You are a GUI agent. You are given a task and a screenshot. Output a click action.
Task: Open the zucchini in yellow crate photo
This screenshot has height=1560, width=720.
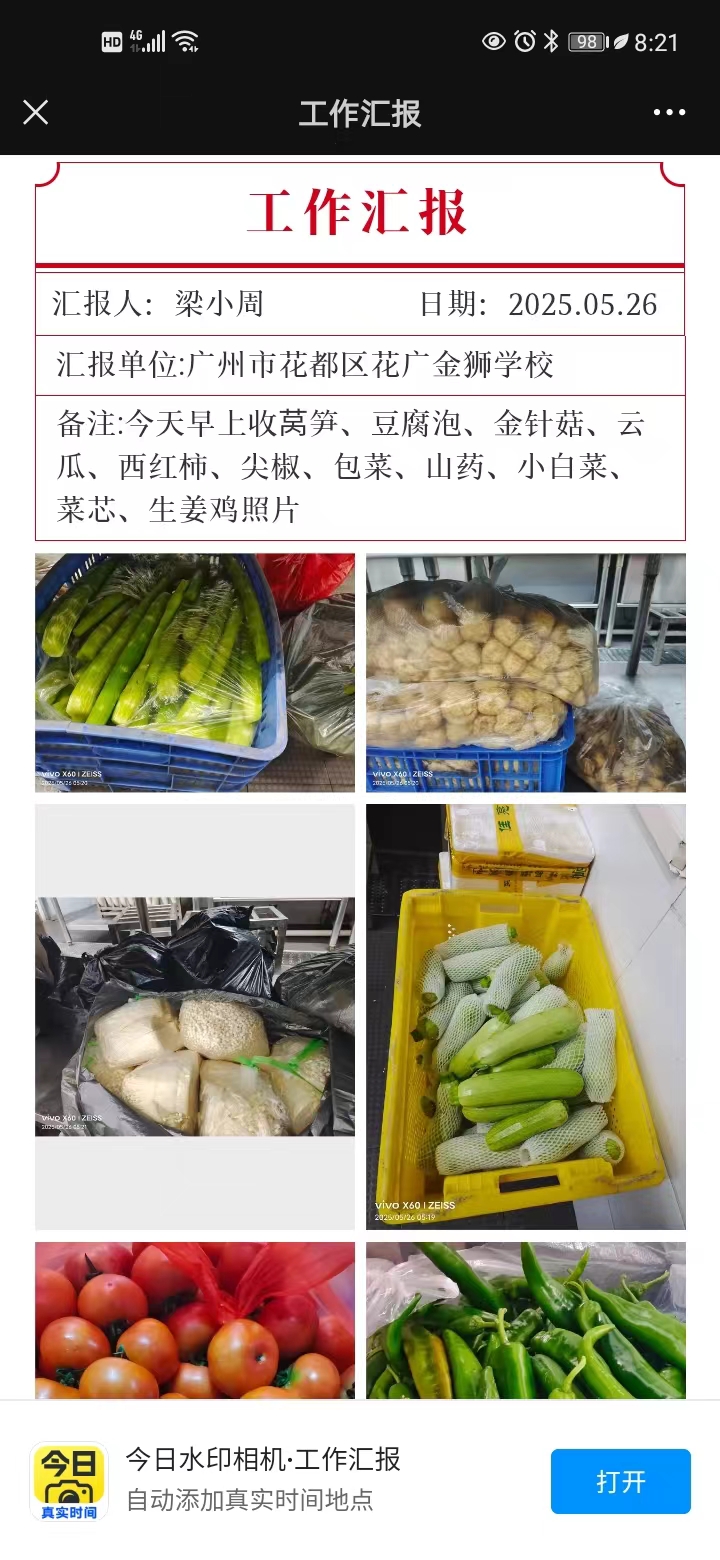(x=525, y=1016)
